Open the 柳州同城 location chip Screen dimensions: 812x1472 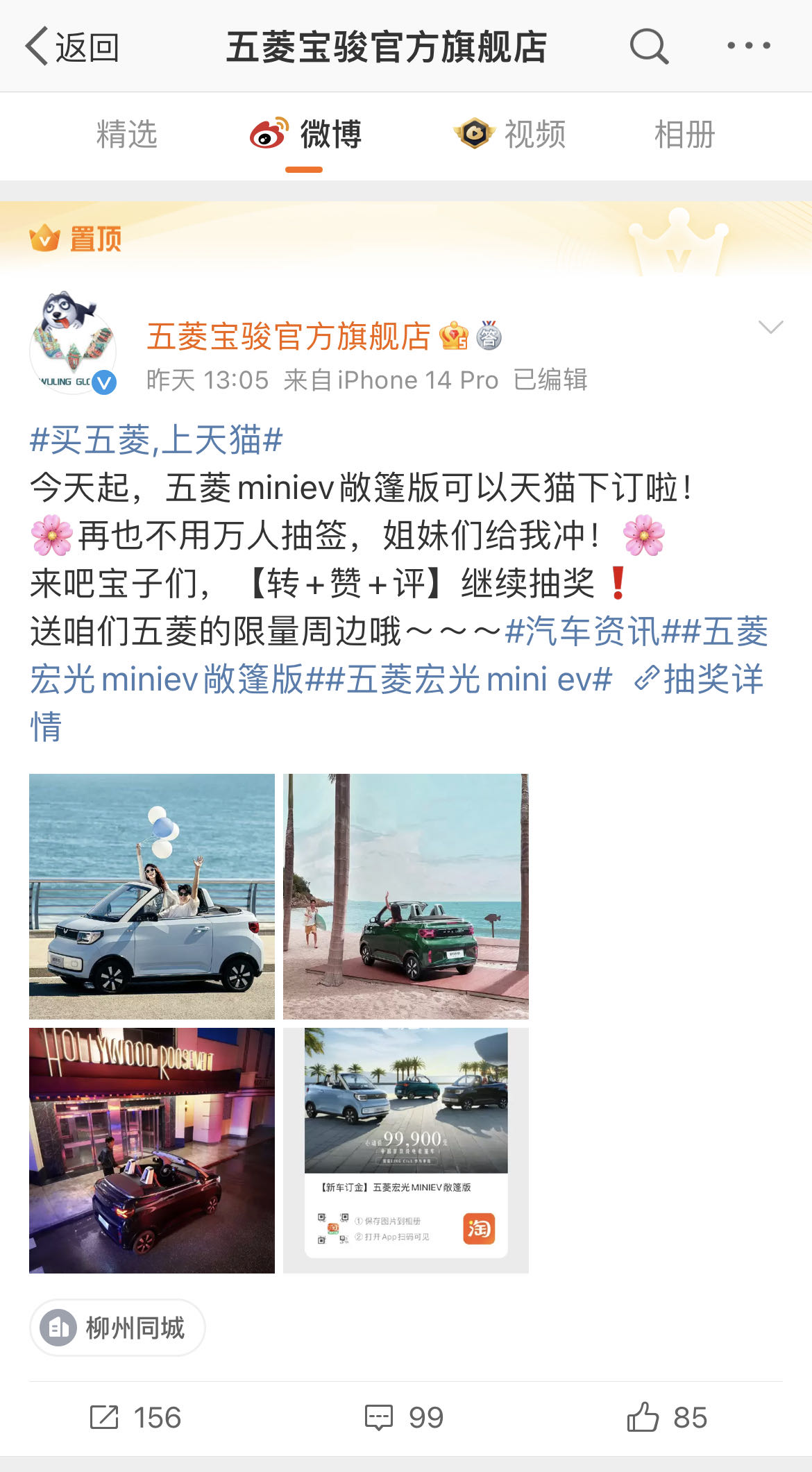point(117,1328)
